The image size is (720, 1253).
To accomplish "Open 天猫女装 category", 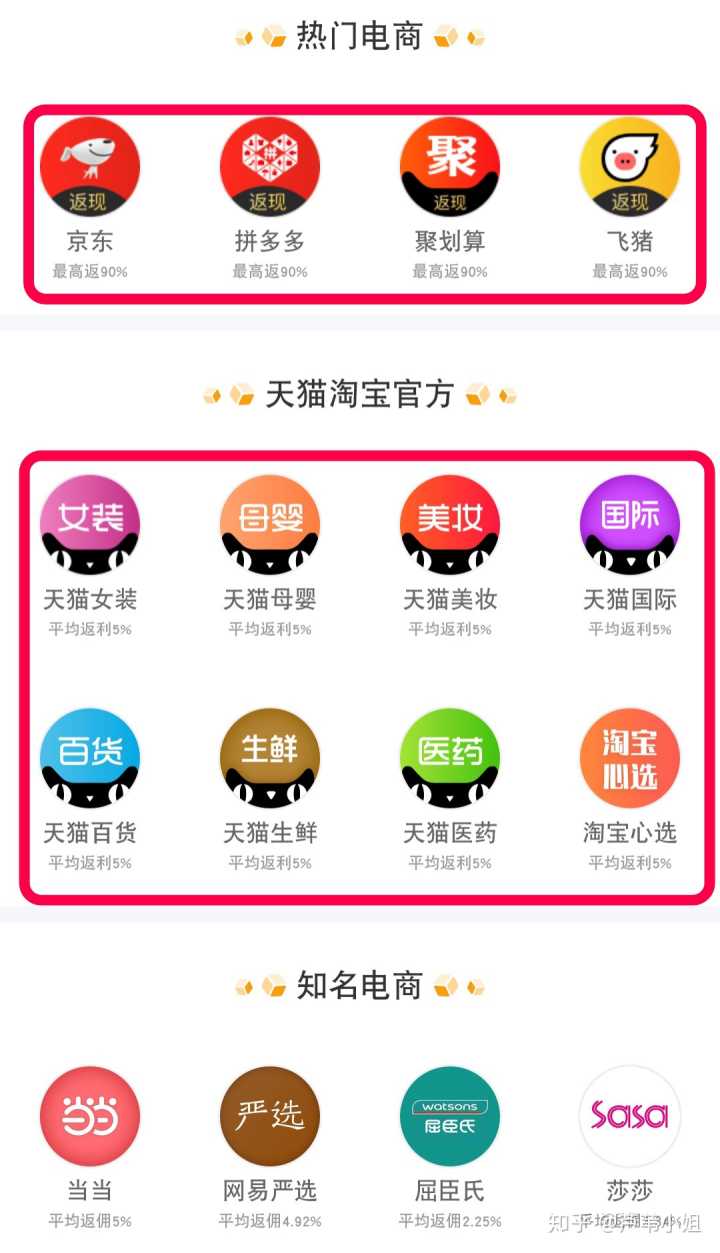I will coord(90,525).
